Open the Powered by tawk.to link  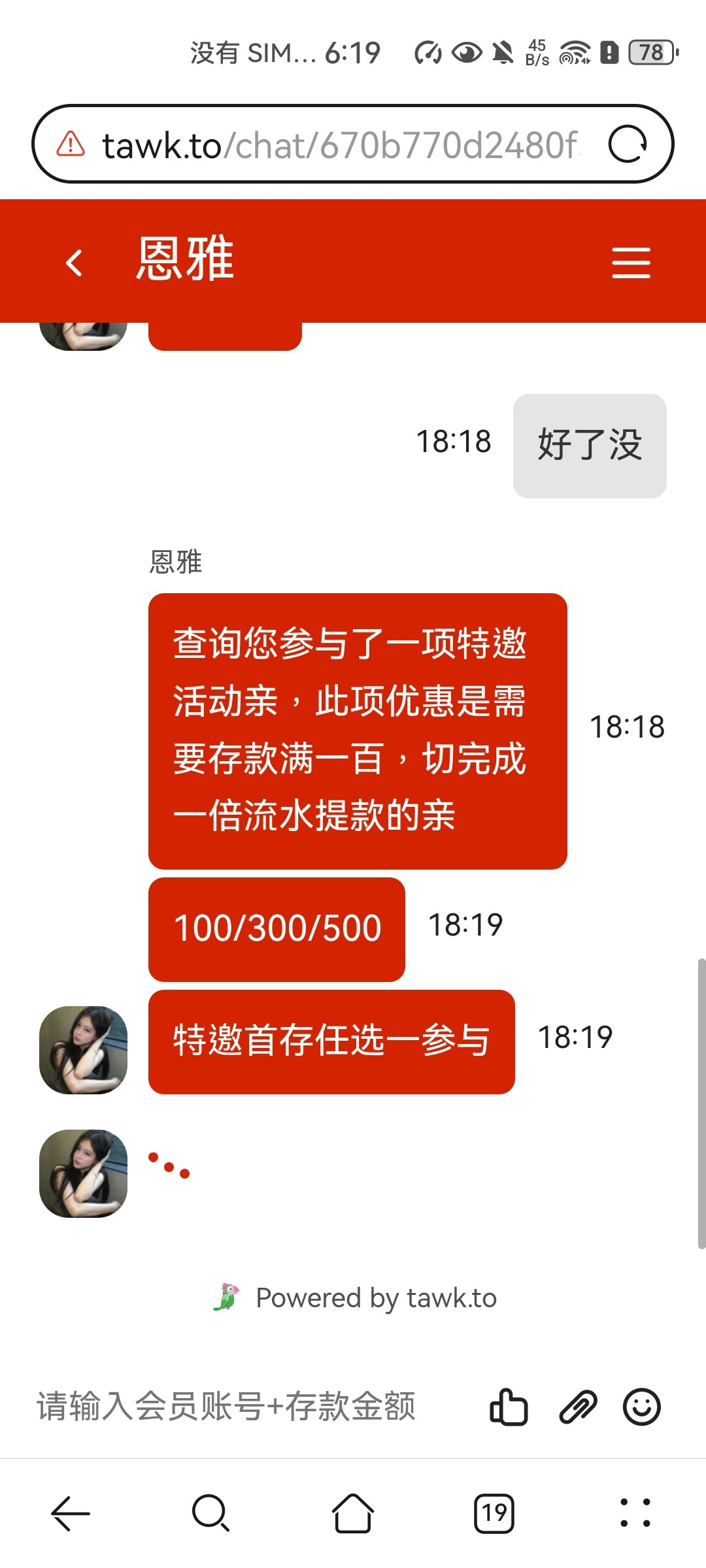tap(356, 1298)
